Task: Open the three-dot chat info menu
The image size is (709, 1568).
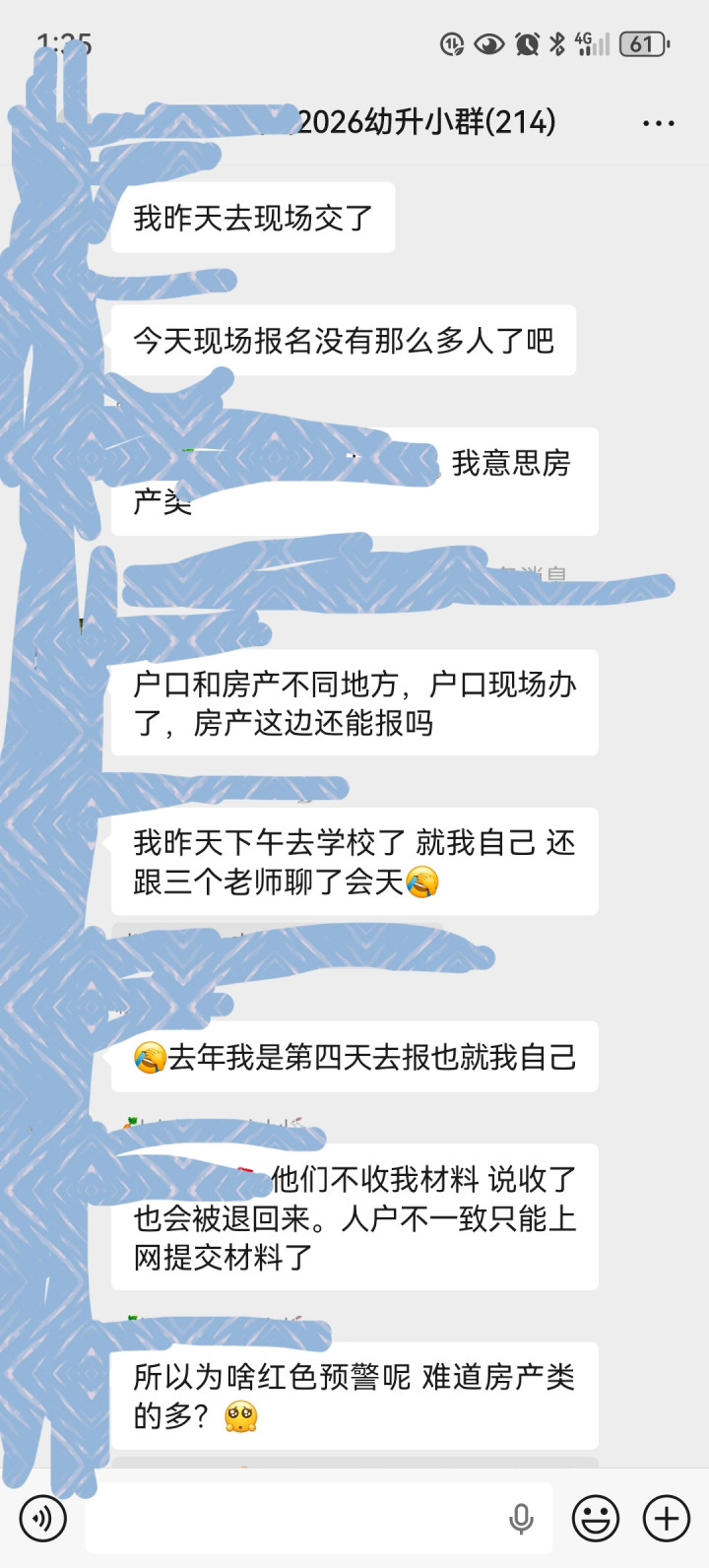Action: pyautogui.click(x=658, y=124)
